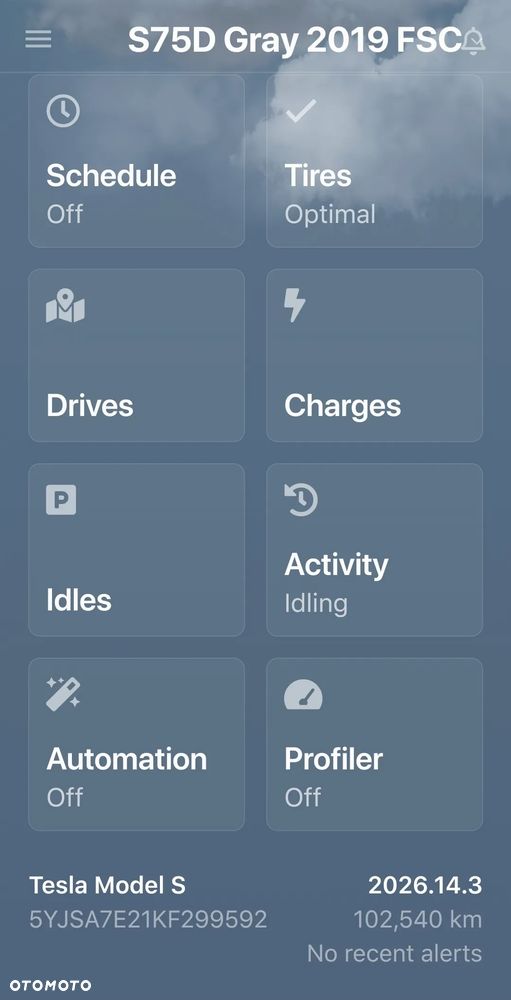This screenshot has width=511, height=1000.
Task: Open the Automation settings card
Action: (x=137, y=744)
